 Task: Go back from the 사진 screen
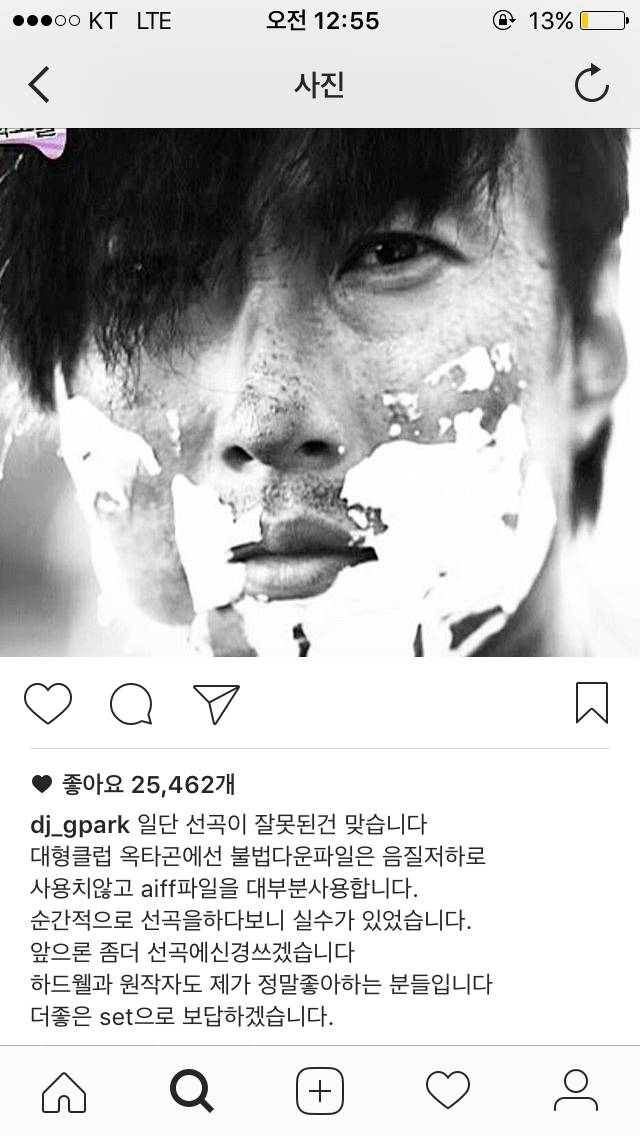(38, 85)
